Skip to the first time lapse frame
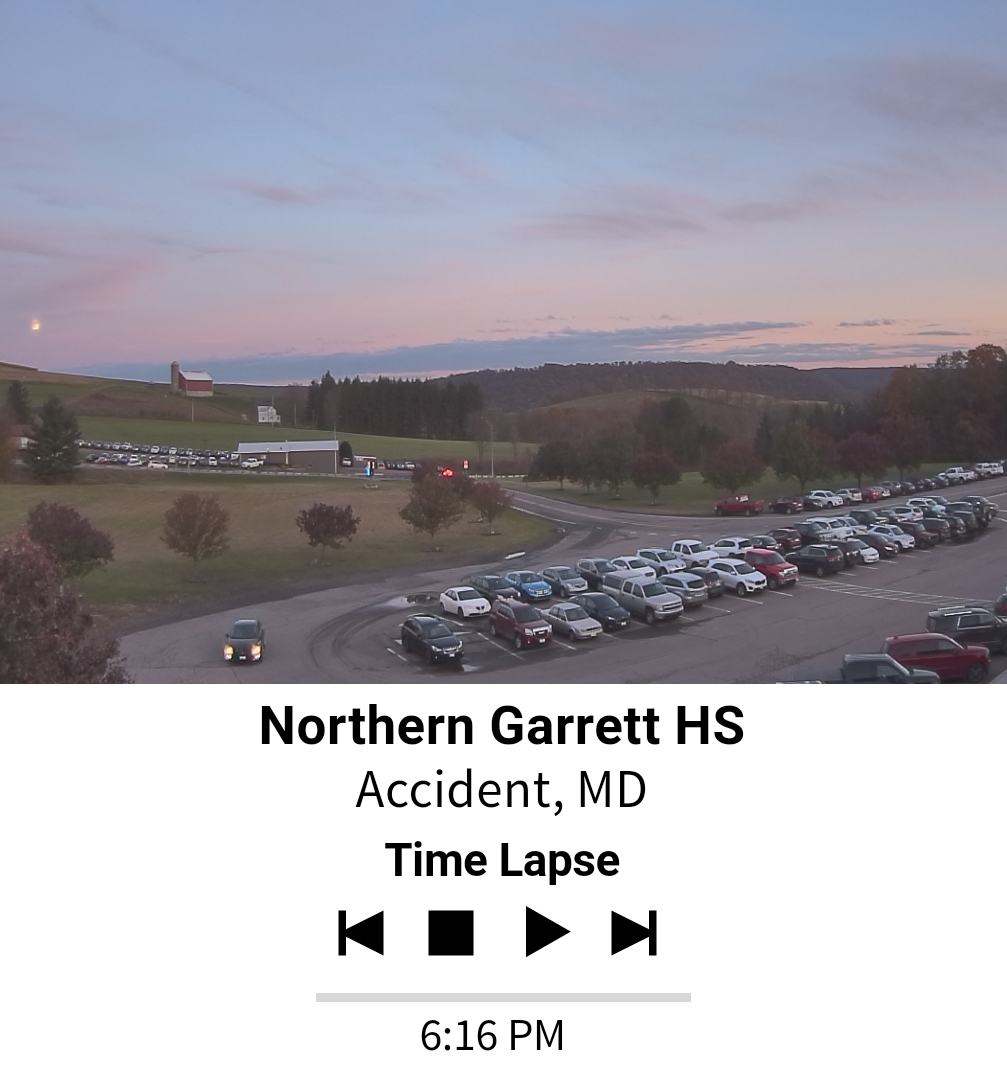1007x1074 pixels. point(361,933)
